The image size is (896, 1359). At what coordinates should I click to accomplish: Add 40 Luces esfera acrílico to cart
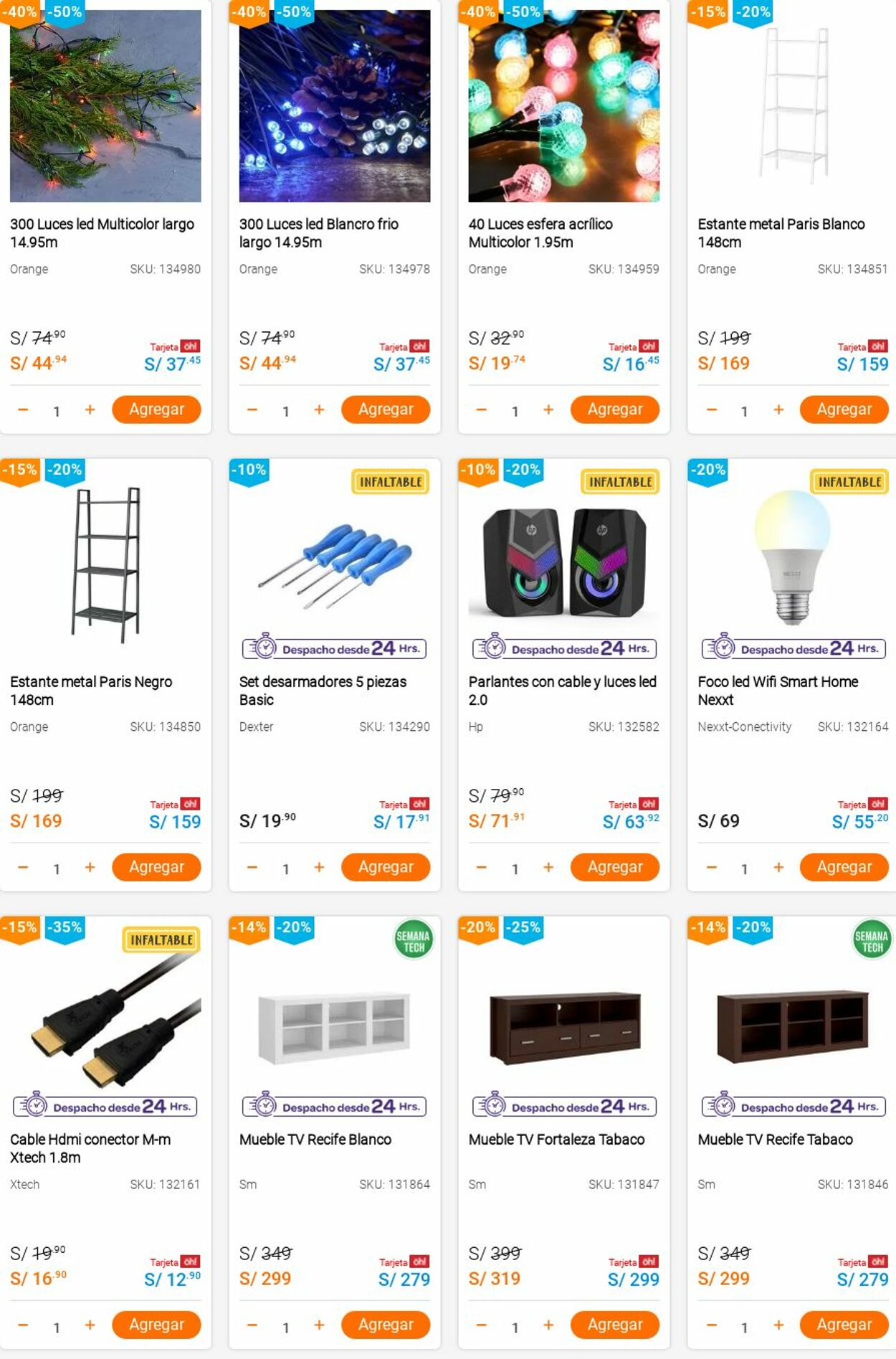pos(615,409)
